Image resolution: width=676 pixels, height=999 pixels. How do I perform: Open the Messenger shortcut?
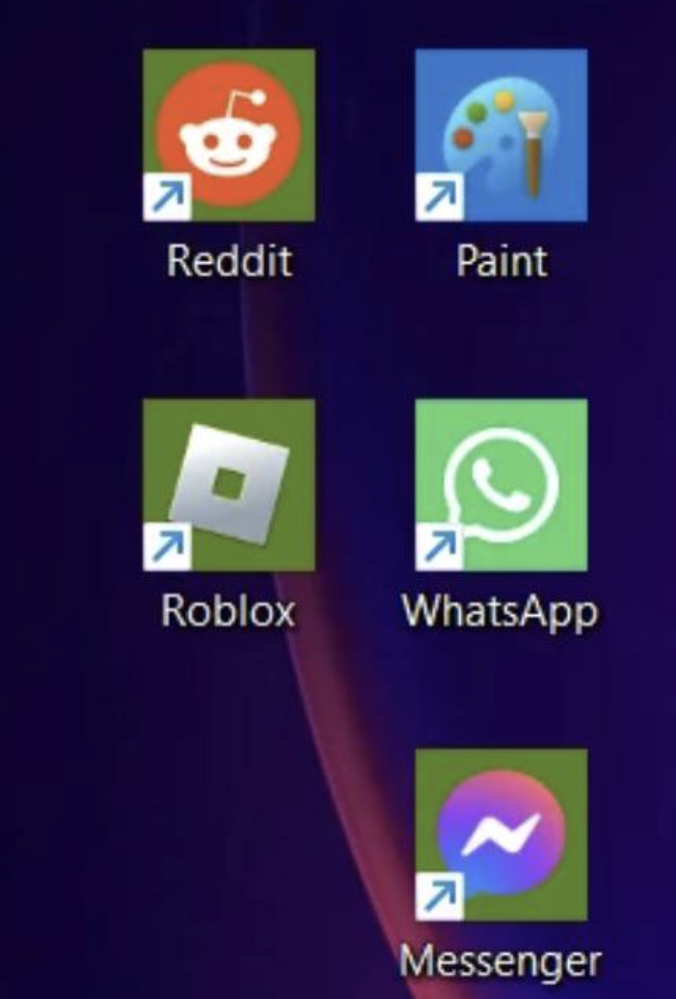point(501,835)
